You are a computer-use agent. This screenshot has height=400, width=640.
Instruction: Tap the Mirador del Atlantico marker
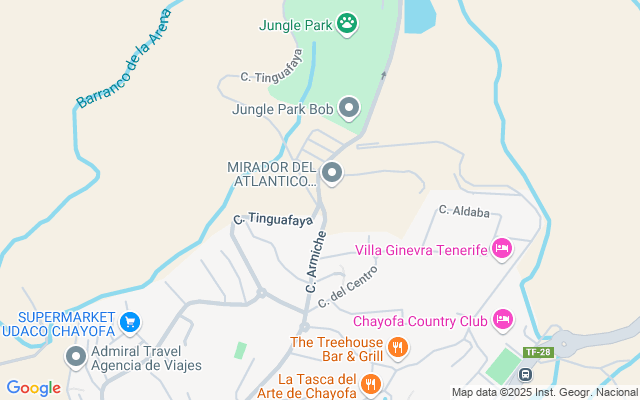(x=333, y=174)
